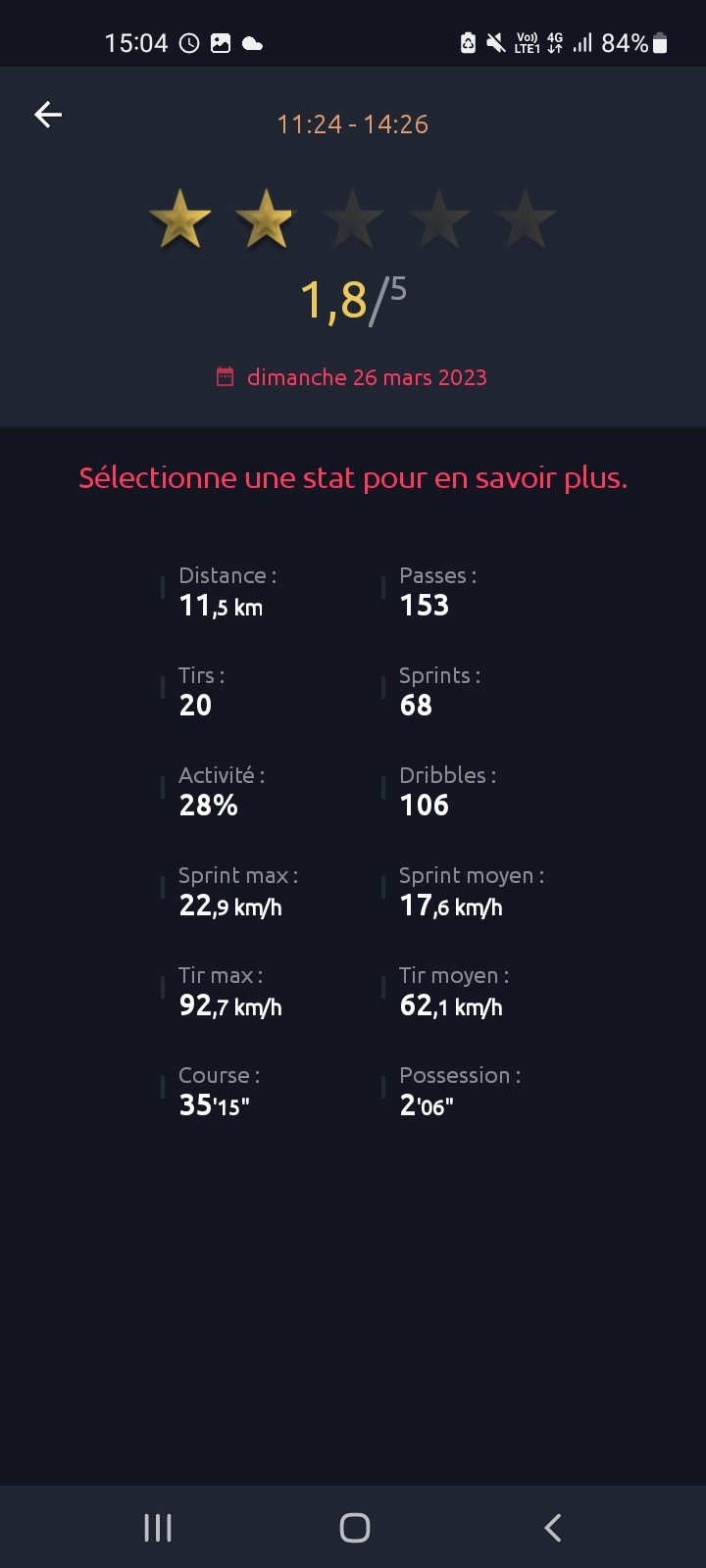
Task: Open the recent apps view
Action: click(158, 1527)
